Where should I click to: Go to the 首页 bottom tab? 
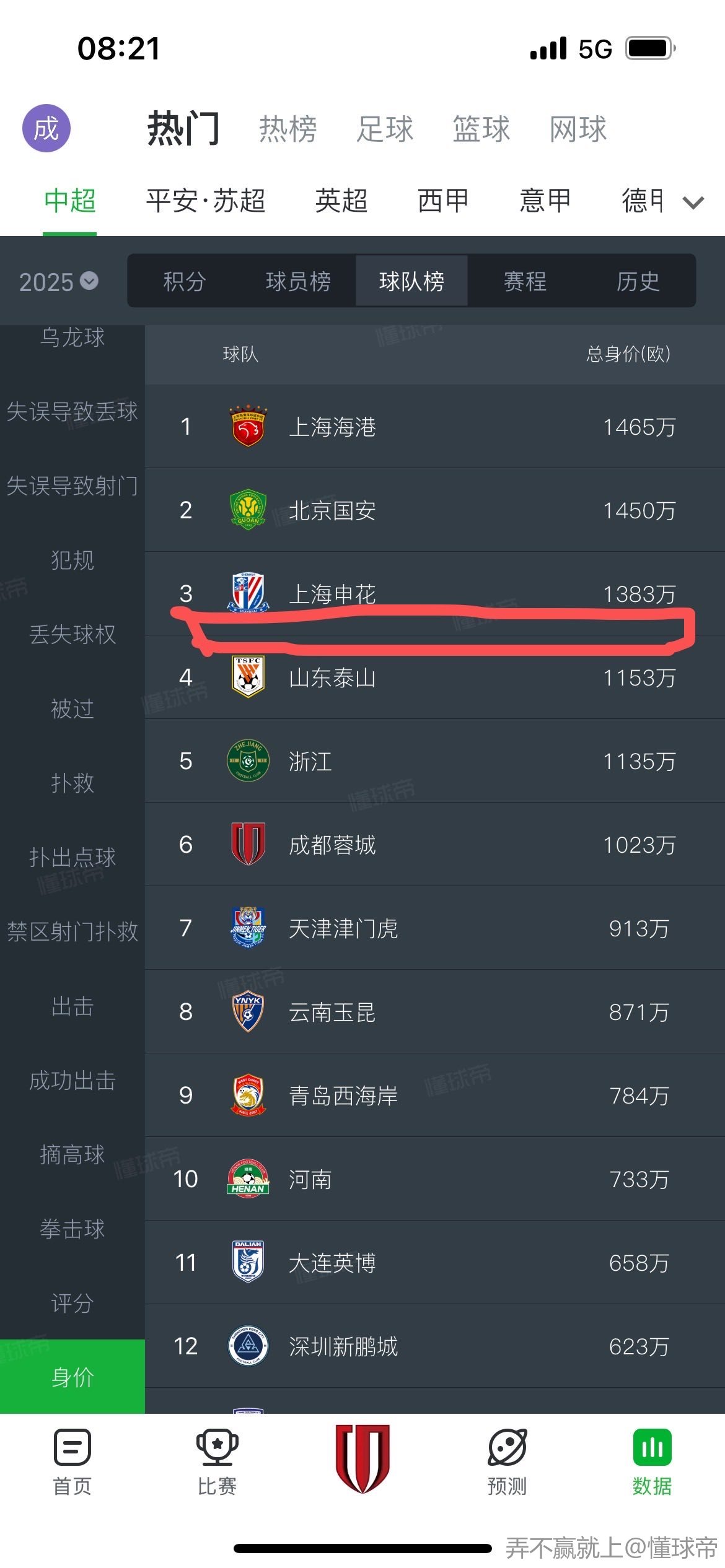[x=72, y=1460]
